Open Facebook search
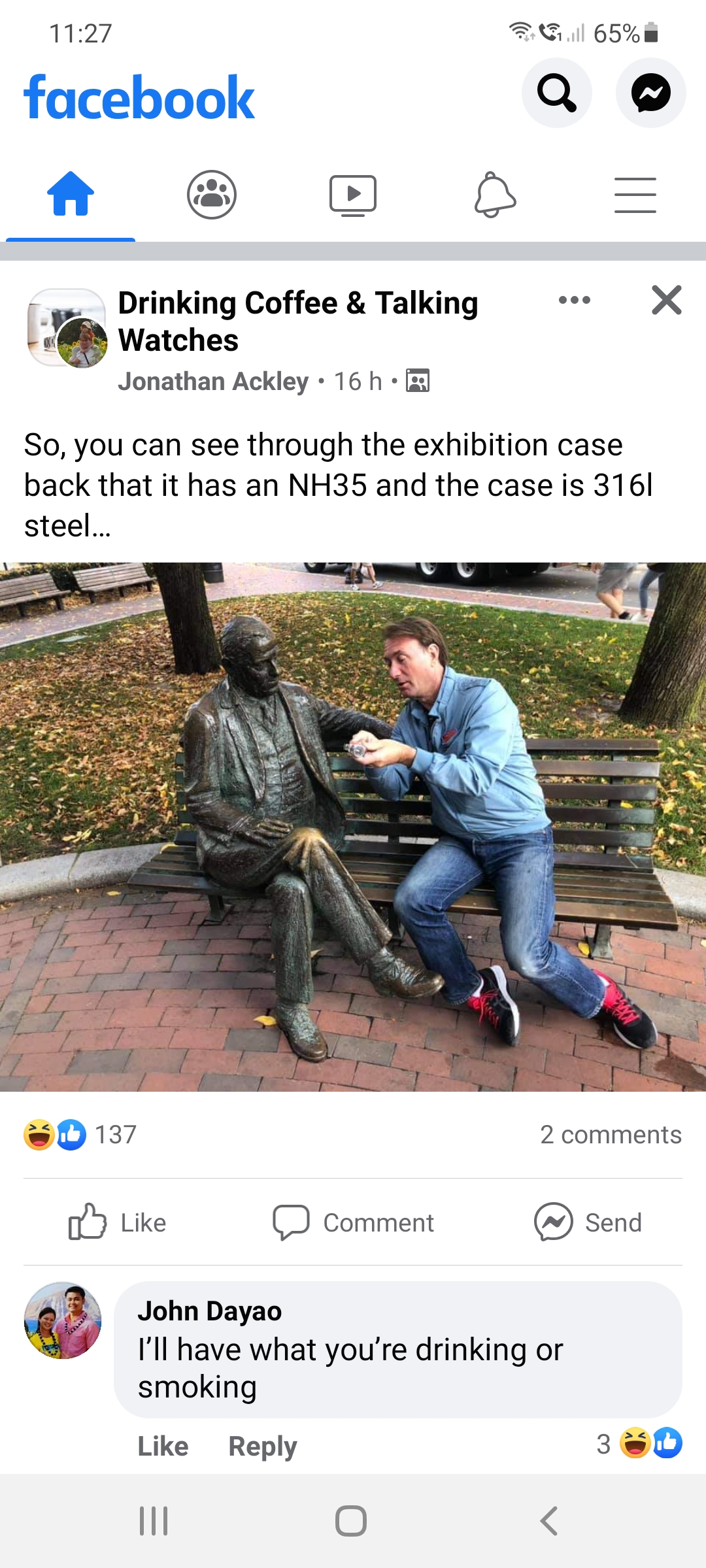The image size is (706, 1568). [x=556, y=93]
